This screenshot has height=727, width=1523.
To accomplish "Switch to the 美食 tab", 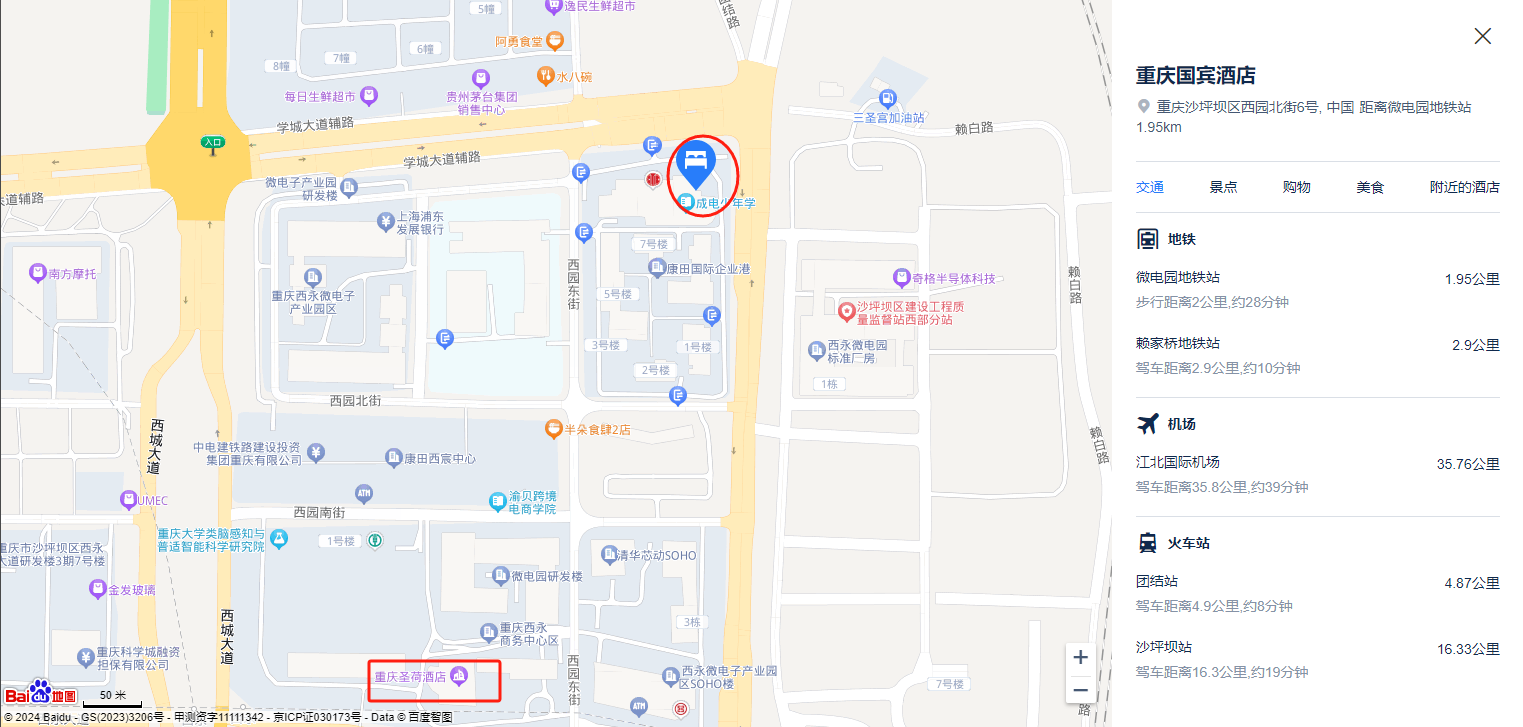I will (1370, 187).
